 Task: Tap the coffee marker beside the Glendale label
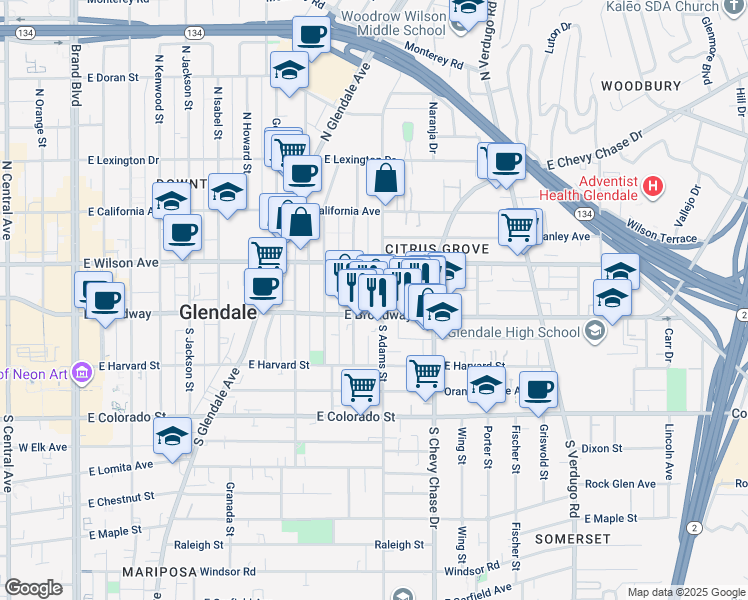[x=264, y=288]
